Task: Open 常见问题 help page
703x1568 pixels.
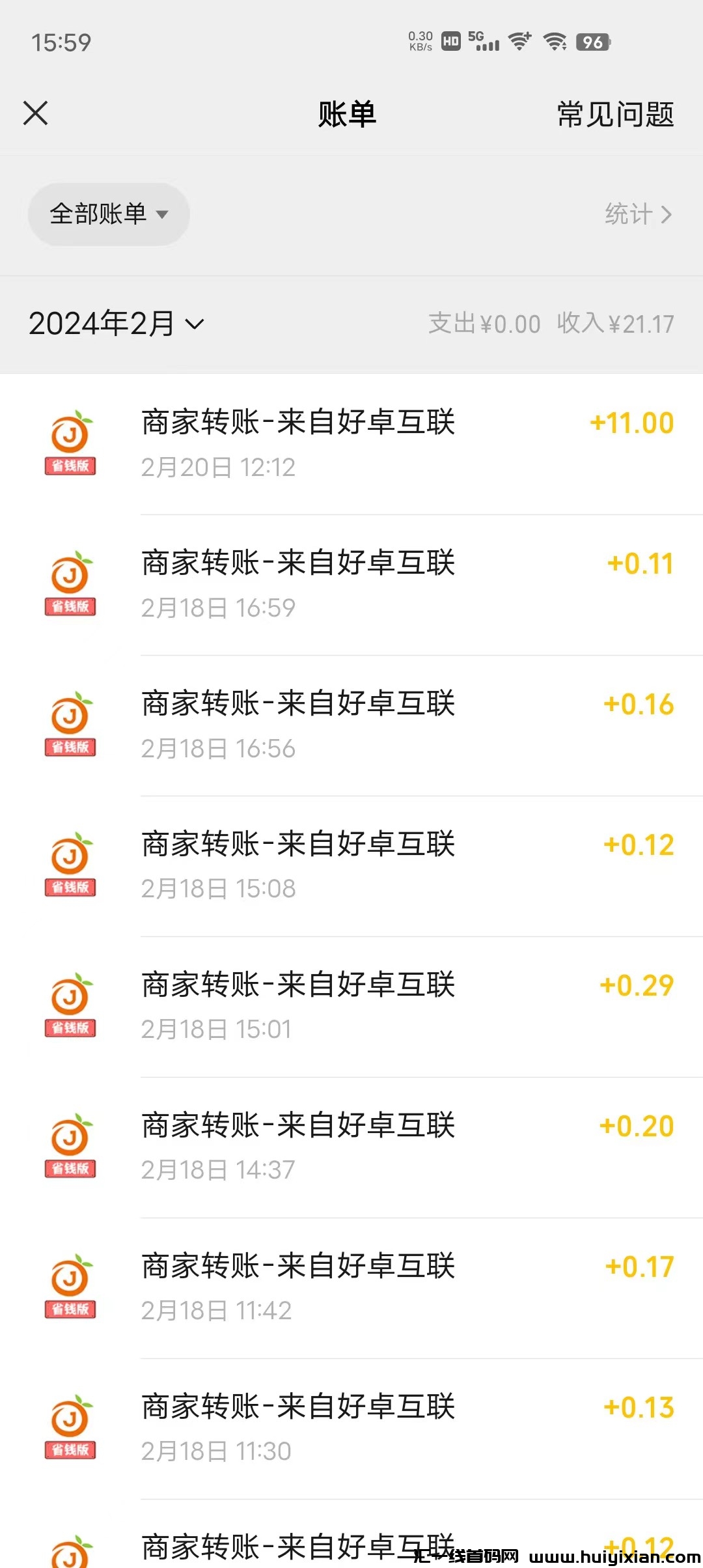Action: tap(615, 115)
